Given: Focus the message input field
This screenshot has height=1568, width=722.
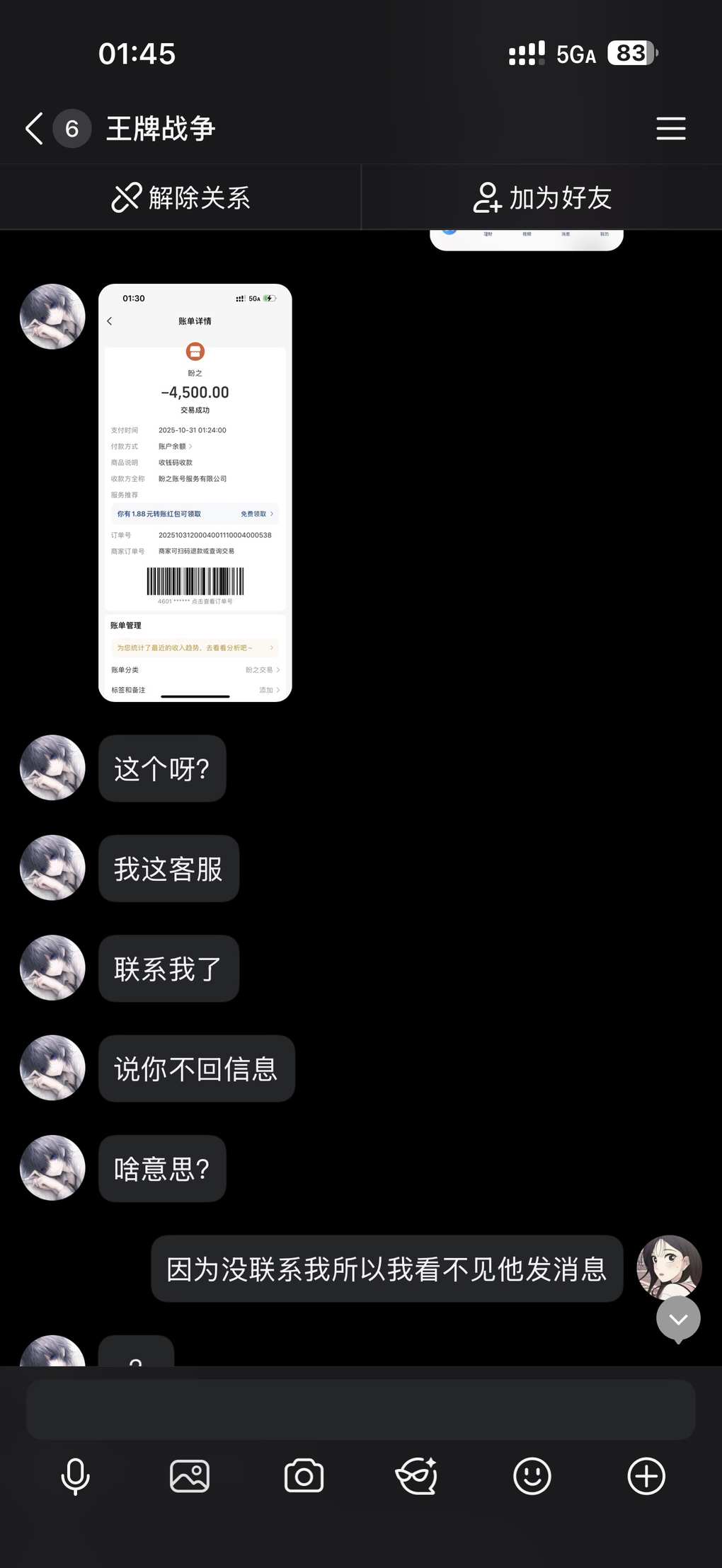Looking at the screenshot, I should click(361, 1410).
